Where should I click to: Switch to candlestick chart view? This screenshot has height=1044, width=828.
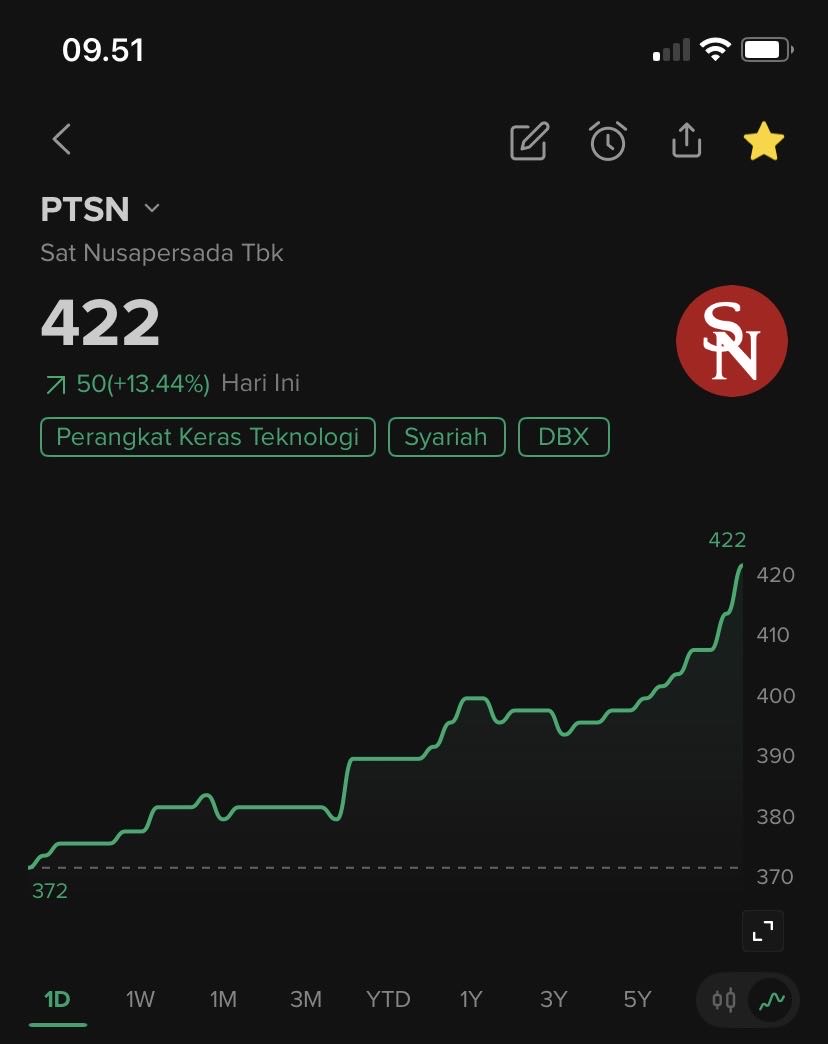(x=724, y=1000)
